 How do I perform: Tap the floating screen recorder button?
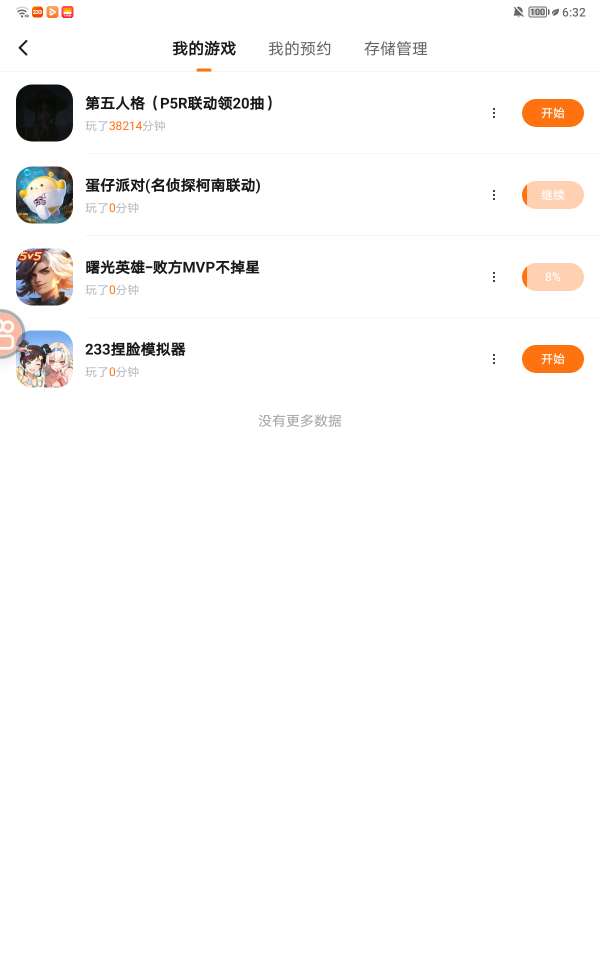(8, 334)
